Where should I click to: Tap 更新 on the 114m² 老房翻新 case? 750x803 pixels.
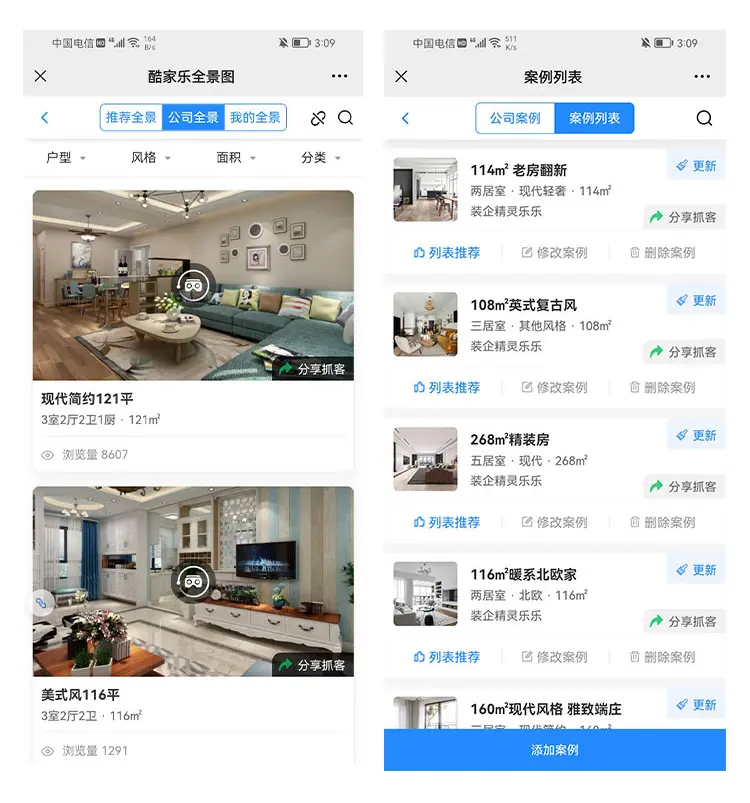tap(696, 166)
